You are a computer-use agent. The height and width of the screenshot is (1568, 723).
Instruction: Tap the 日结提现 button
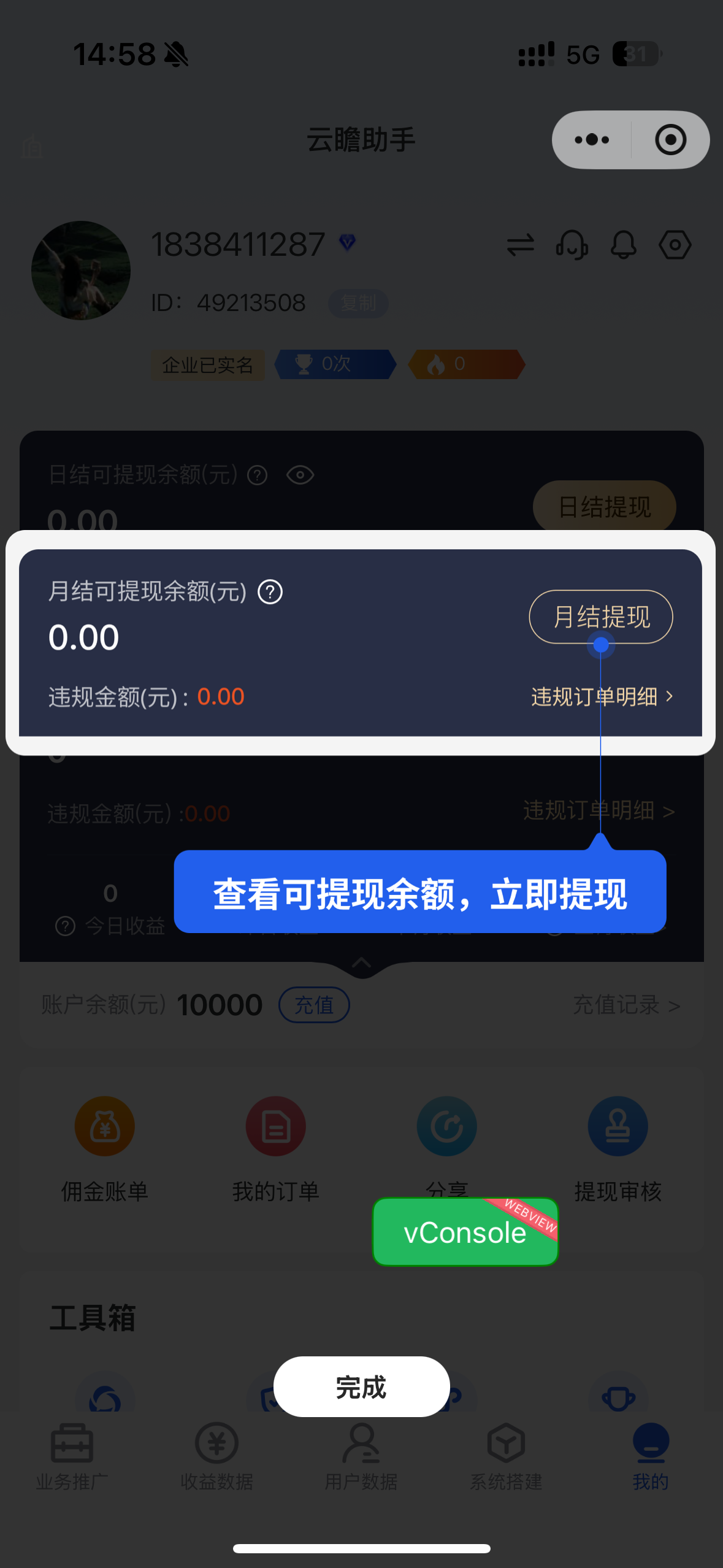(604, 507)
